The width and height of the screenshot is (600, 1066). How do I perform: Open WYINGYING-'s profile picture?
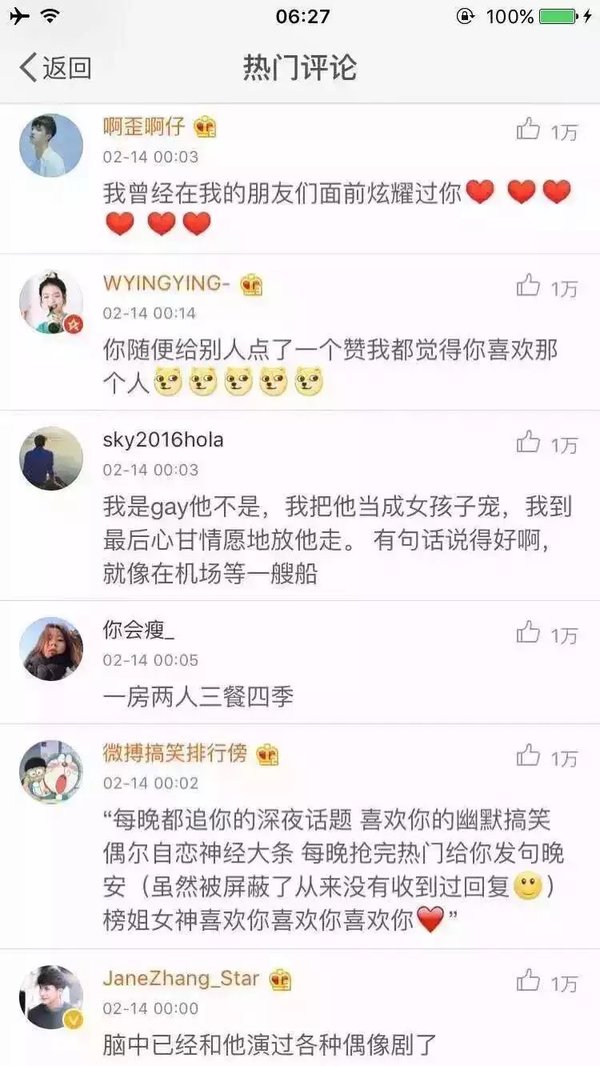(51, 301)
